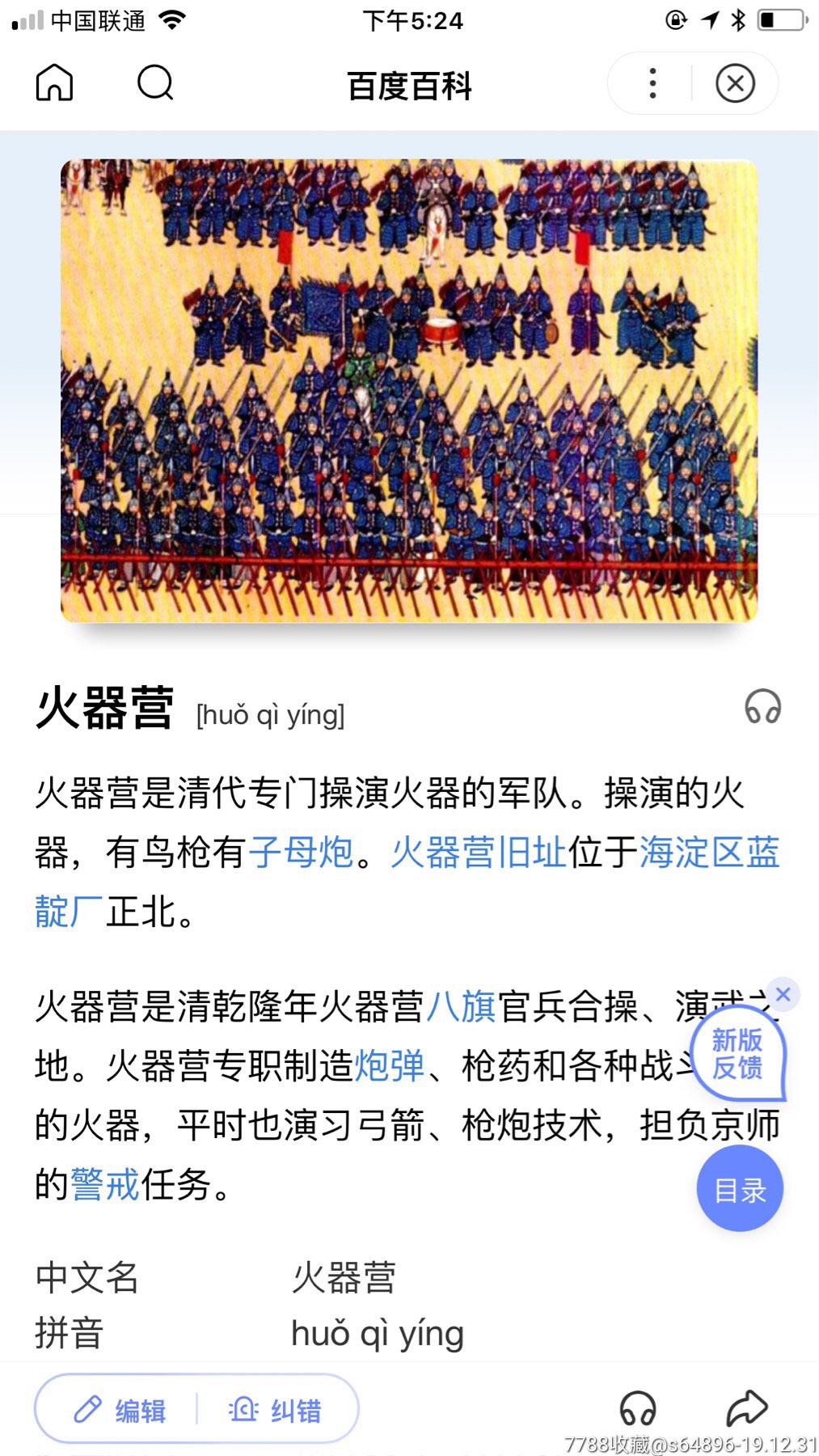Open the search icon

pyautogui.click(x=155, y=83)
